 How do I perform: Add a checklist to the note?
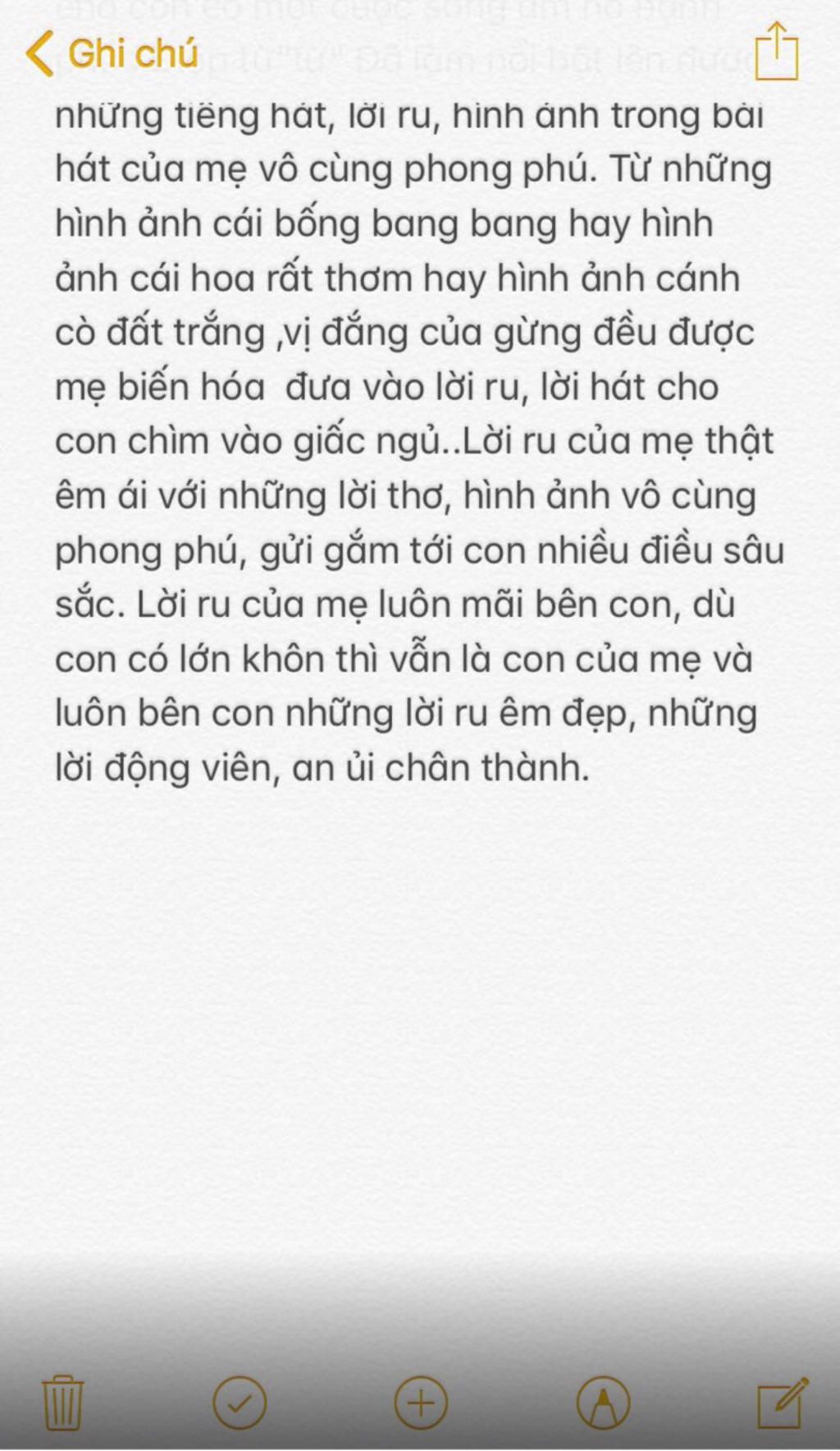(x=240, y=1403)
